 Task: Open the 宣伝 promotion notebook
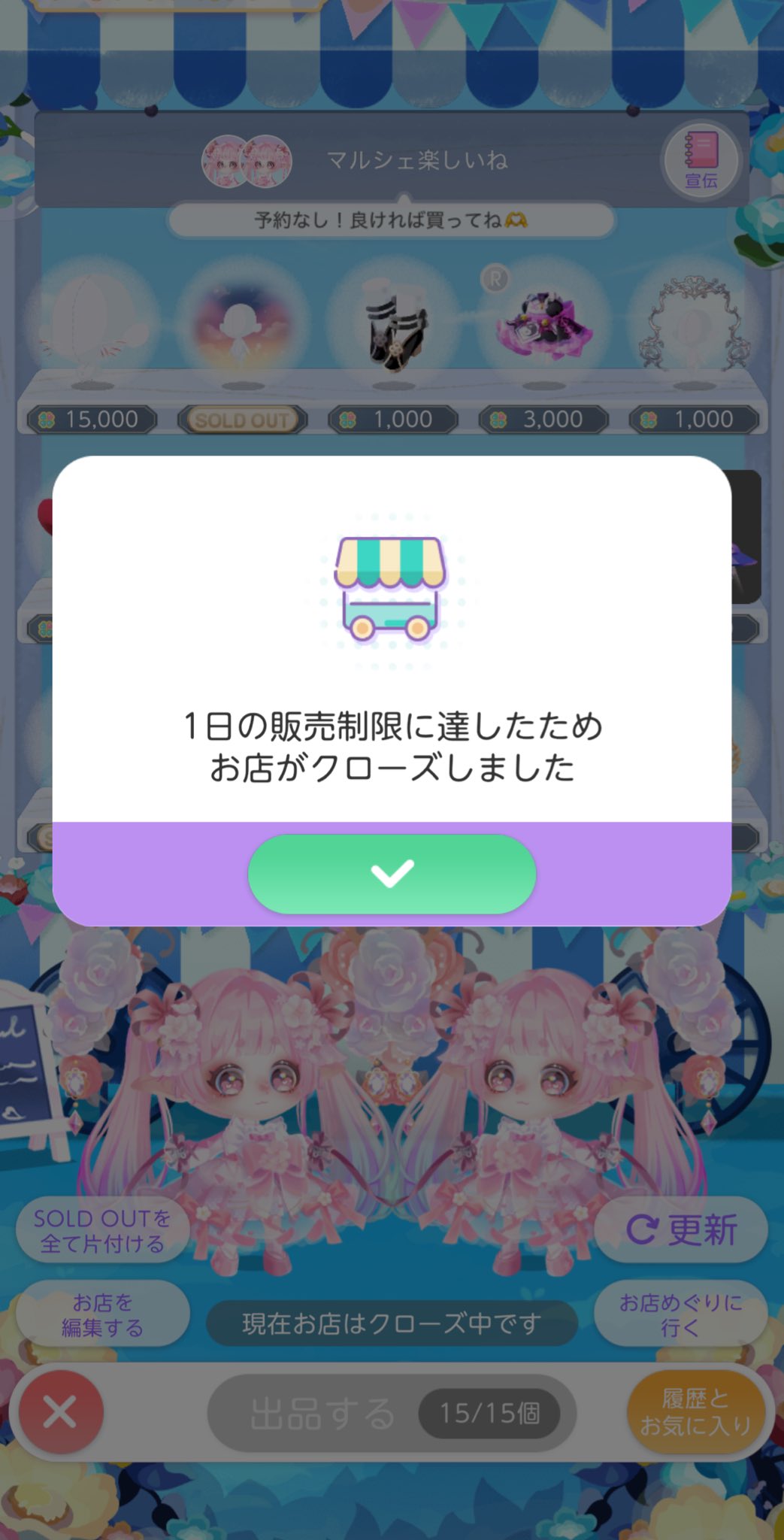pos(701,160)
